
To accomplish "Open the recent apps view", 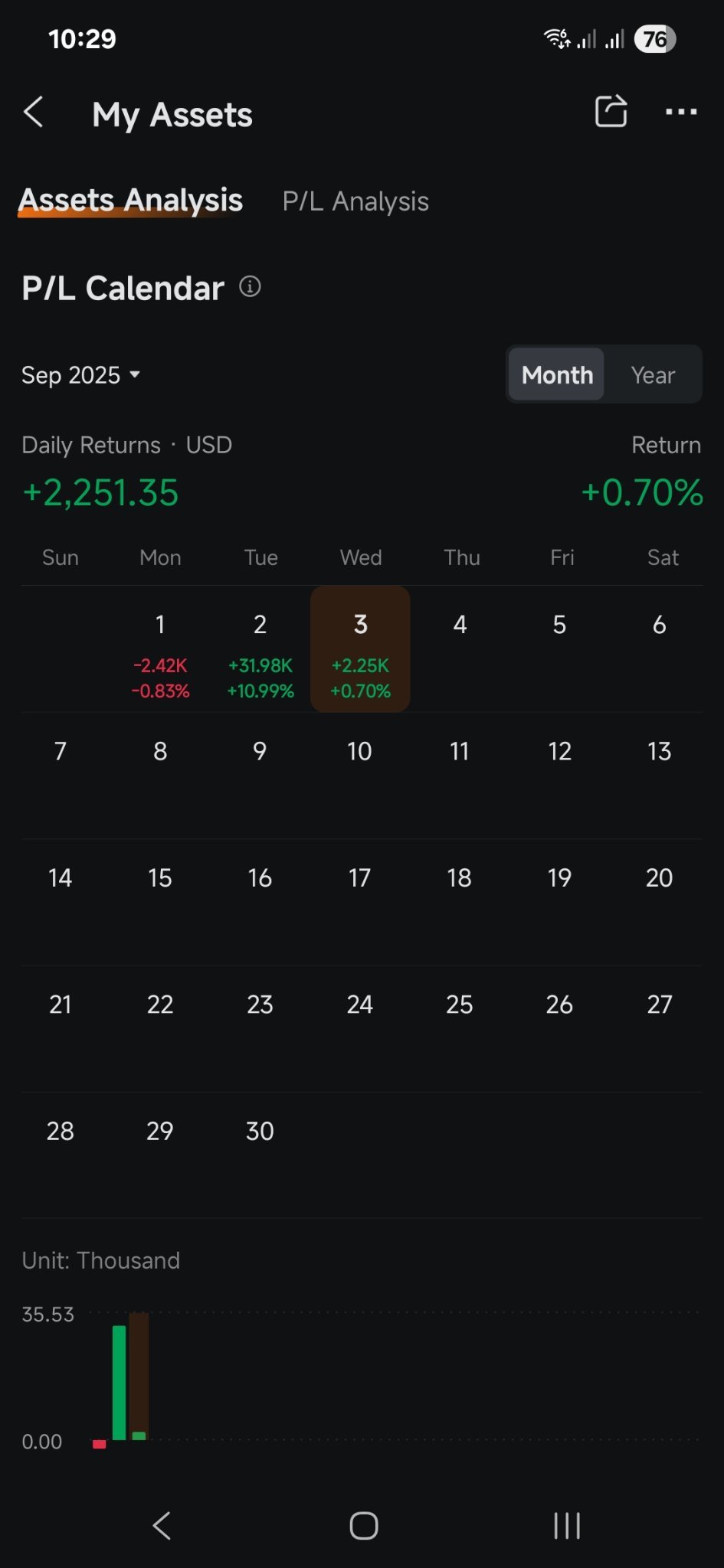I will click(x=565, y=1525).
